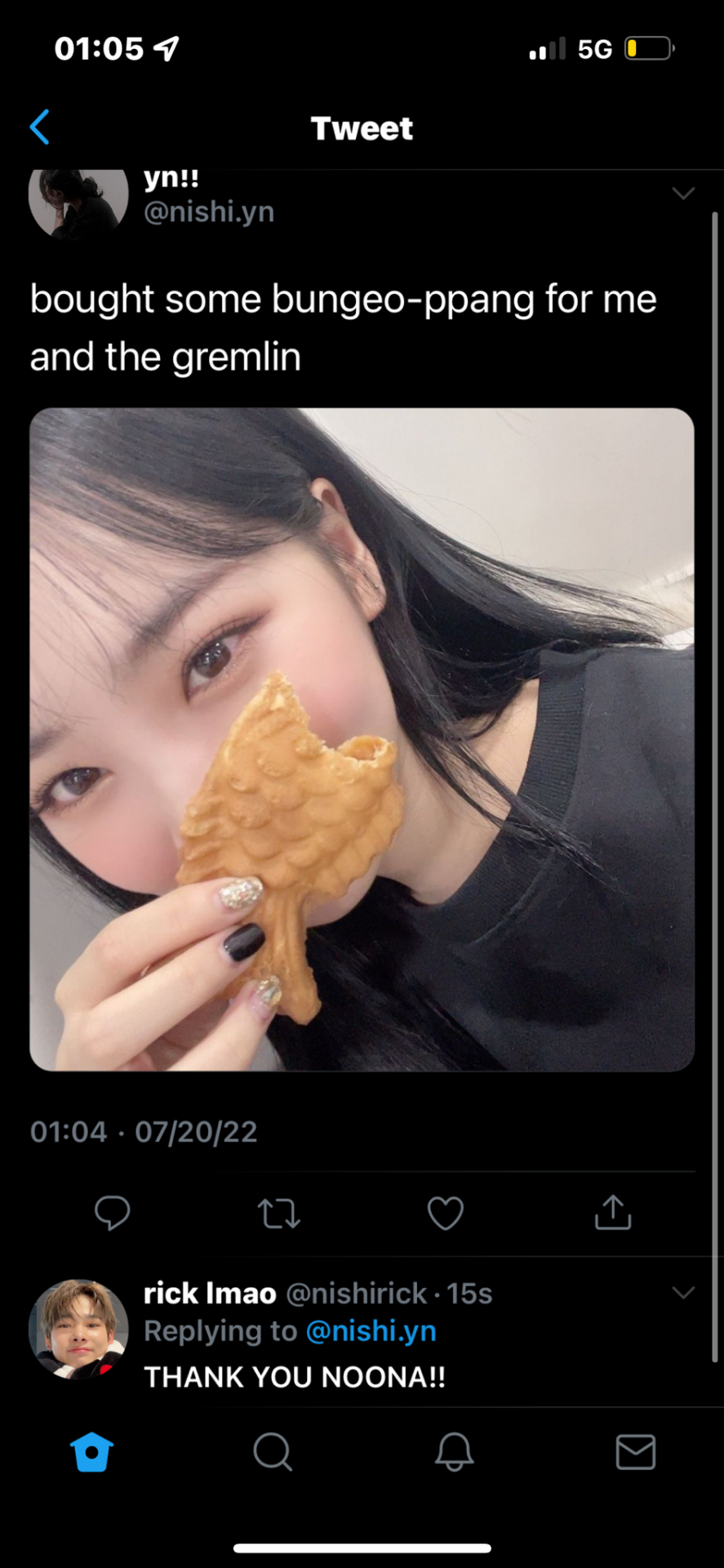Open the bungeo-ppang photo in the tweet
The width and height of the screenshot is (724, 1568).
point(362,739)
